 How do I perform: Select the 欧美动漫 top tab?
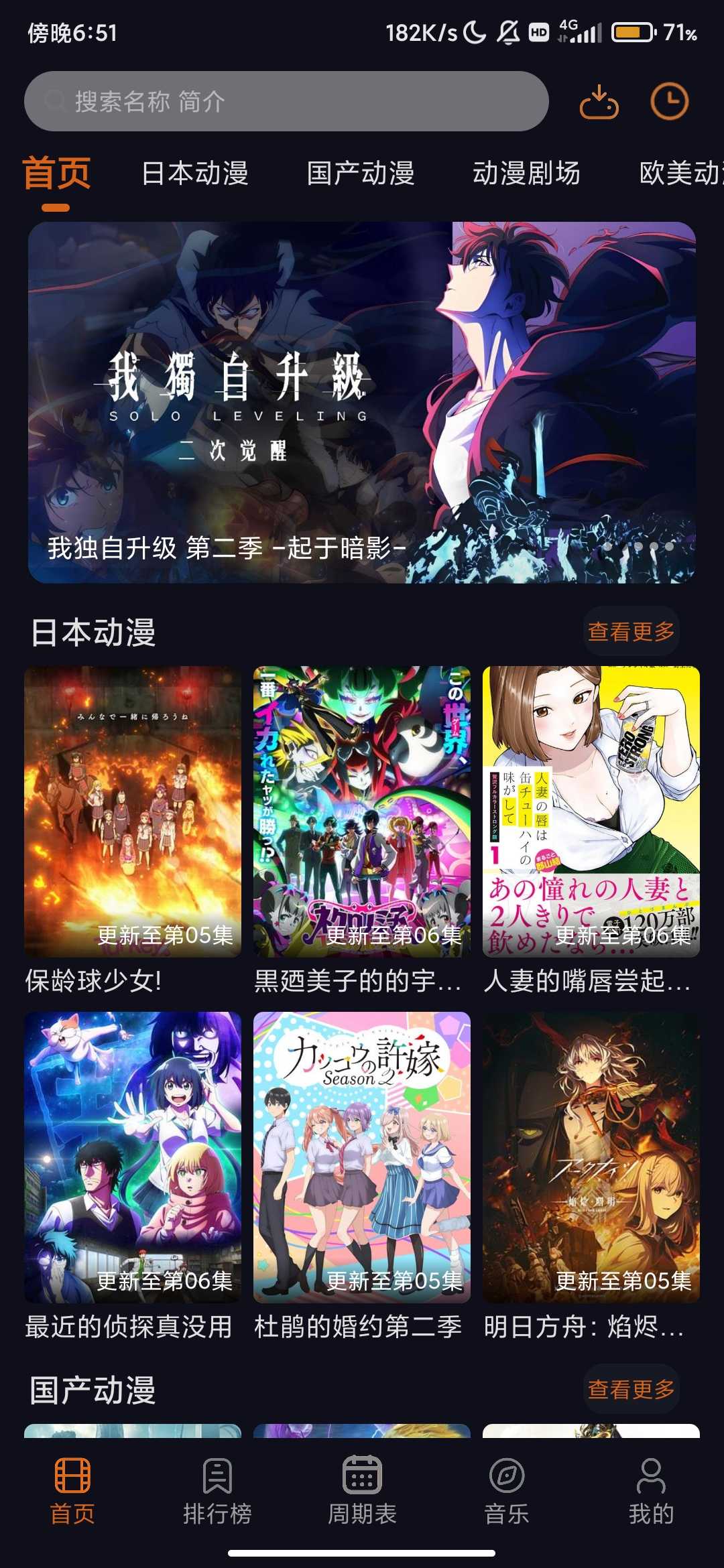pos(680,174)
